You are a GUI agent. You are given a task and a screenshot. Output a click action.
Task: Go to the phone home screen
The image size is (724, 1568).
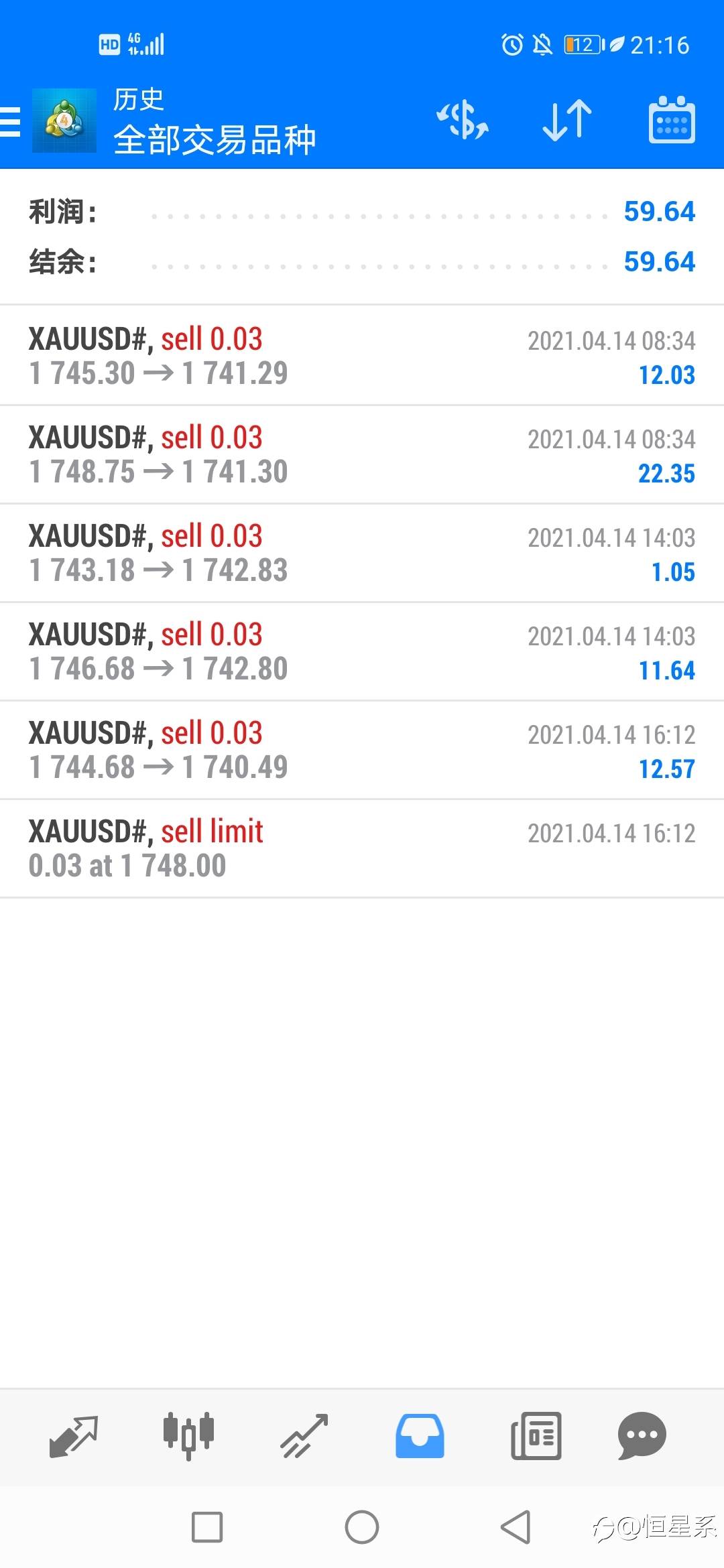(x=362, y=1527)
